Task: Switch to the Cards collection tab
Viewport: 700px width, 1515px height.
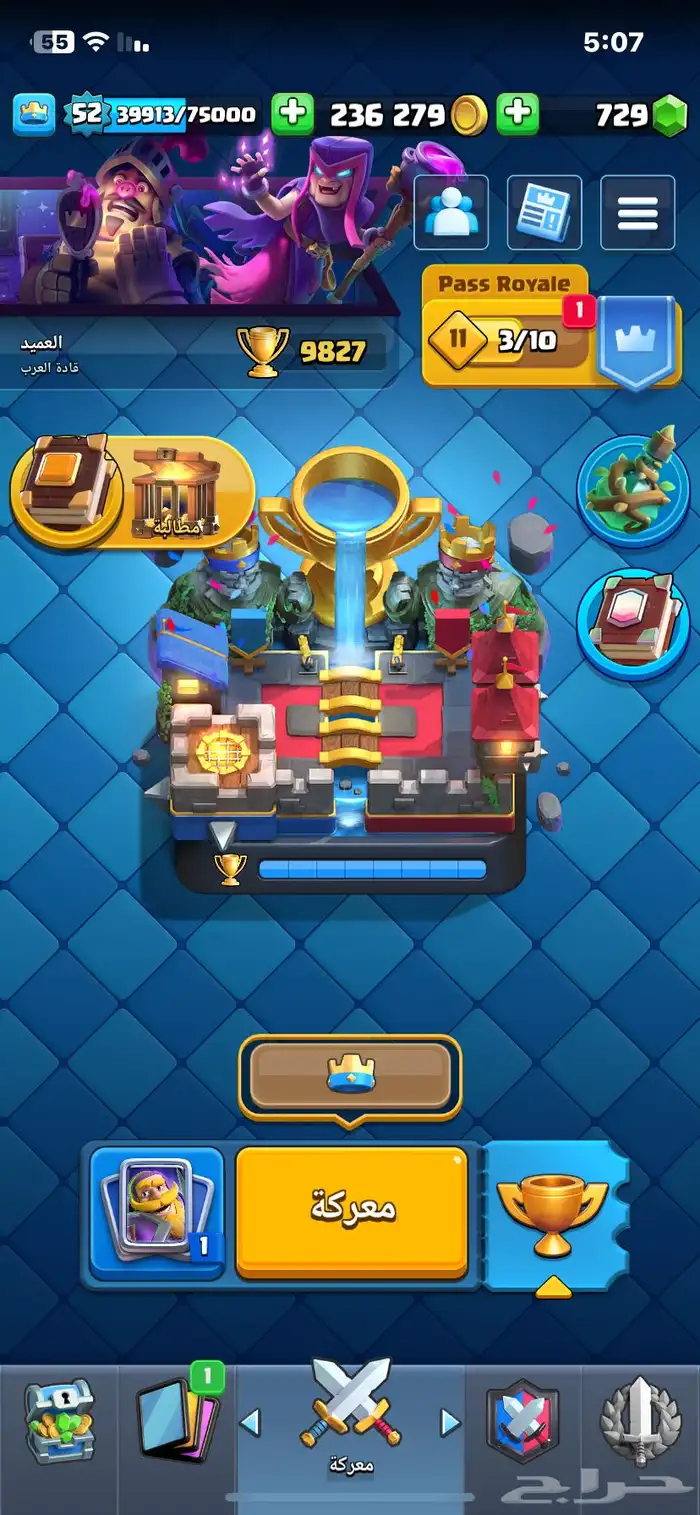Action: [176, 1421]
